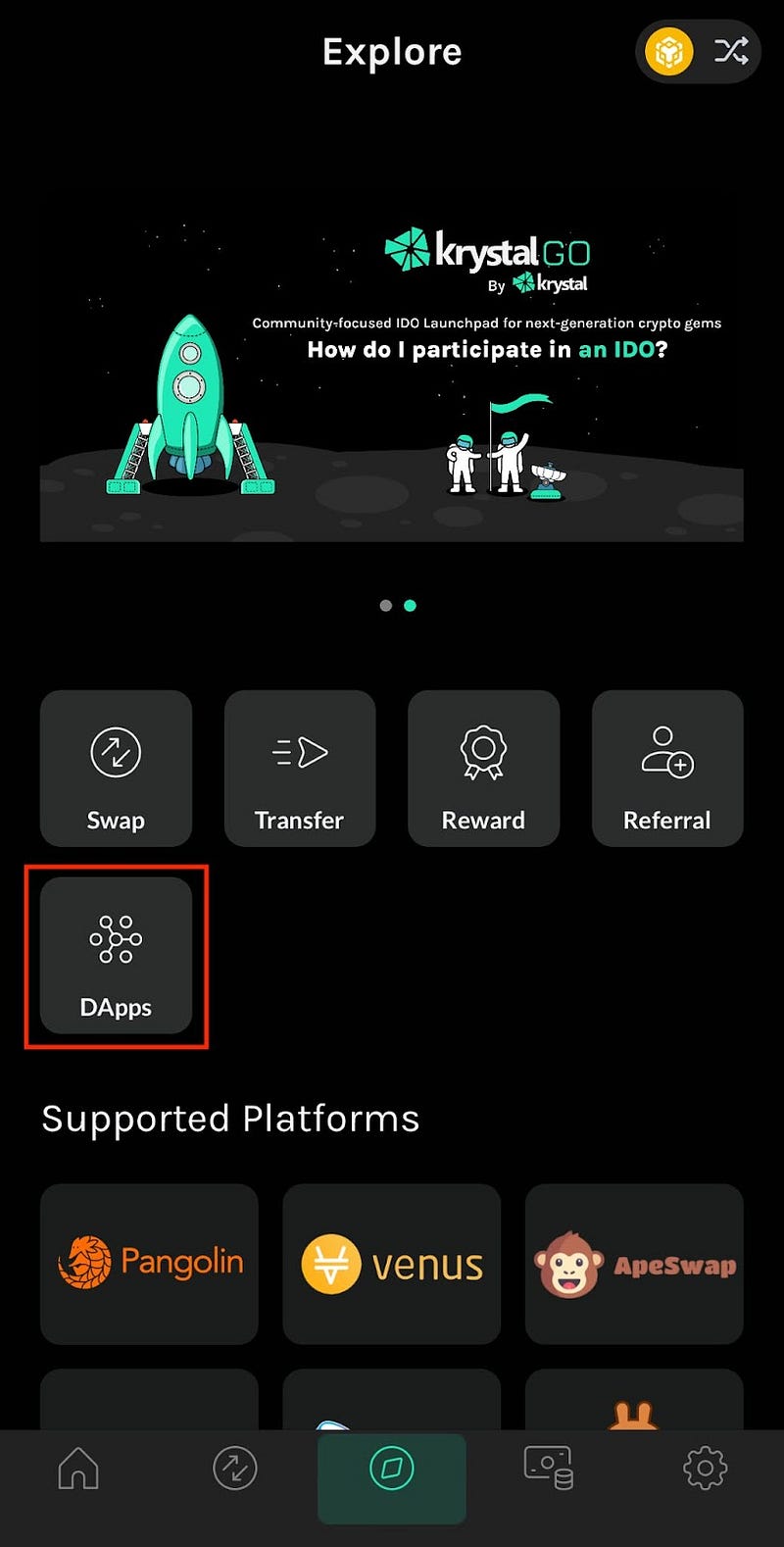Open the Referral section
The image size is (784, 1547).
click(667, 768)
